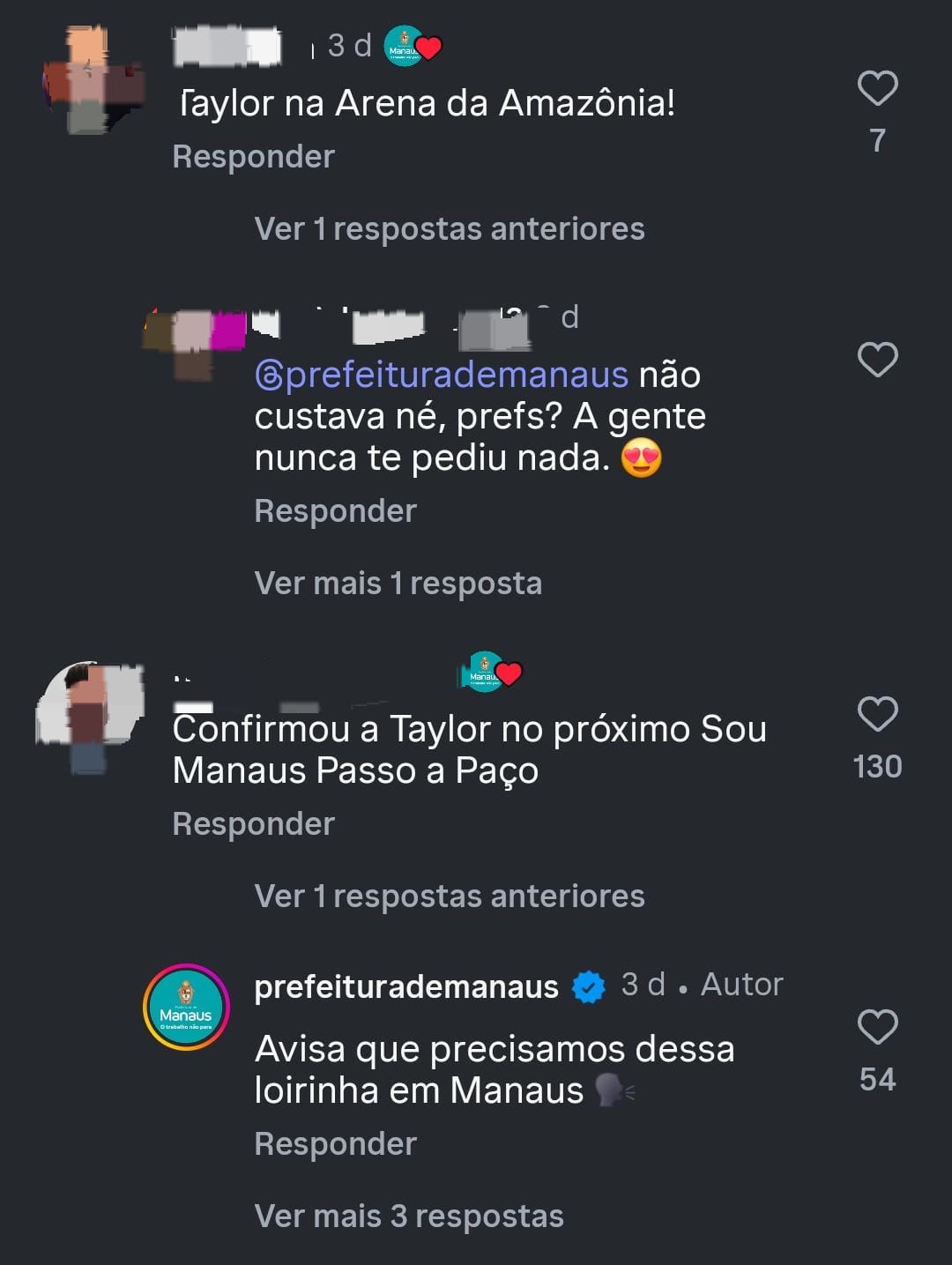Open the prefeiturademanaus username

(405, 986)
